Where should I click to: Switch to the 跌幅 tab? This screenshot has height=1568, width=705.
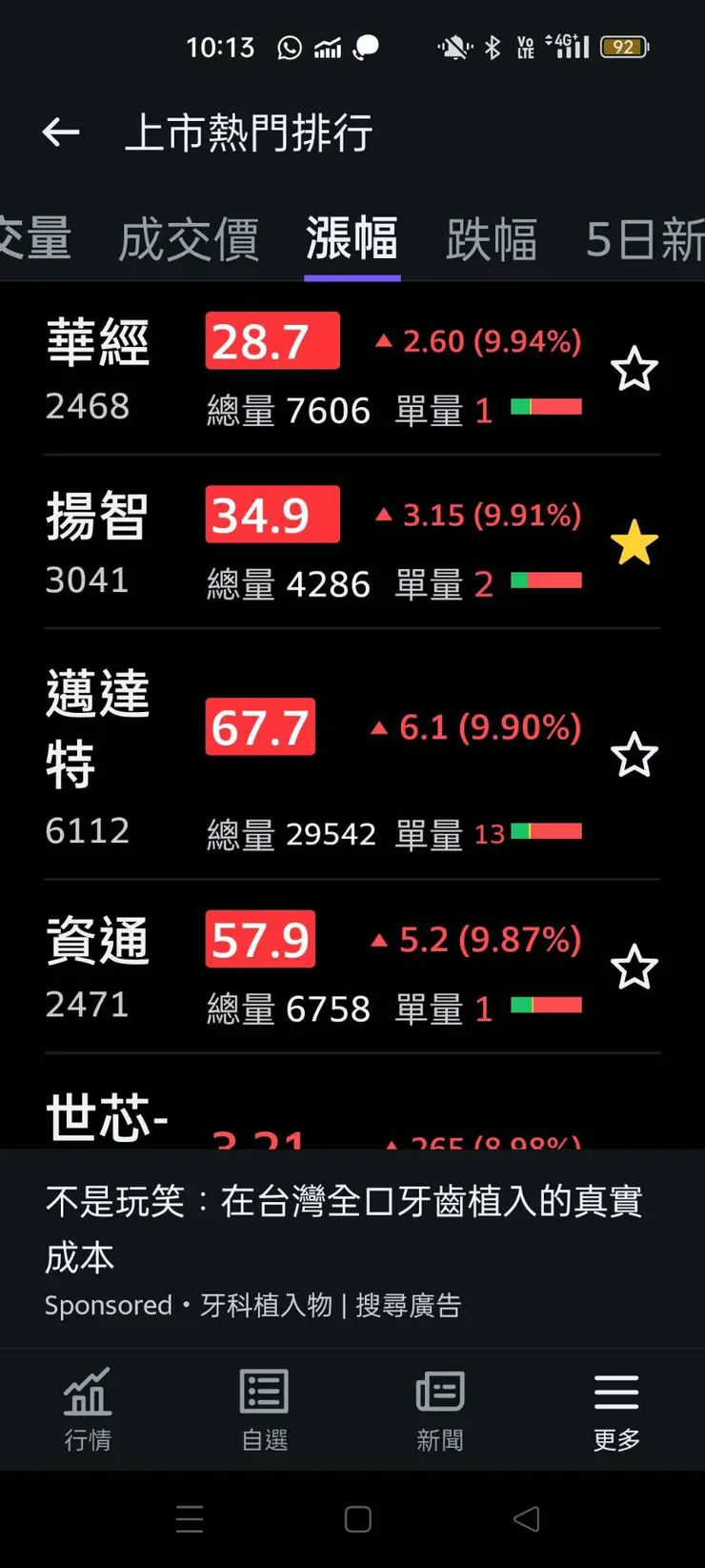coord(492,238)
